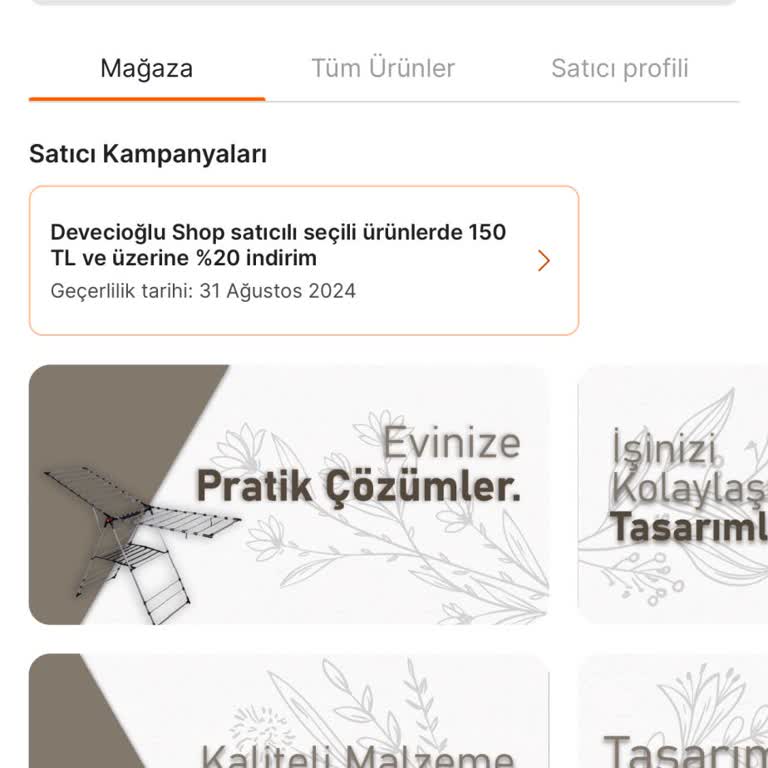Open the Evinize Pratik Çözümler banner
Screen dimensions: 768x768
click(x=289, y=494)
